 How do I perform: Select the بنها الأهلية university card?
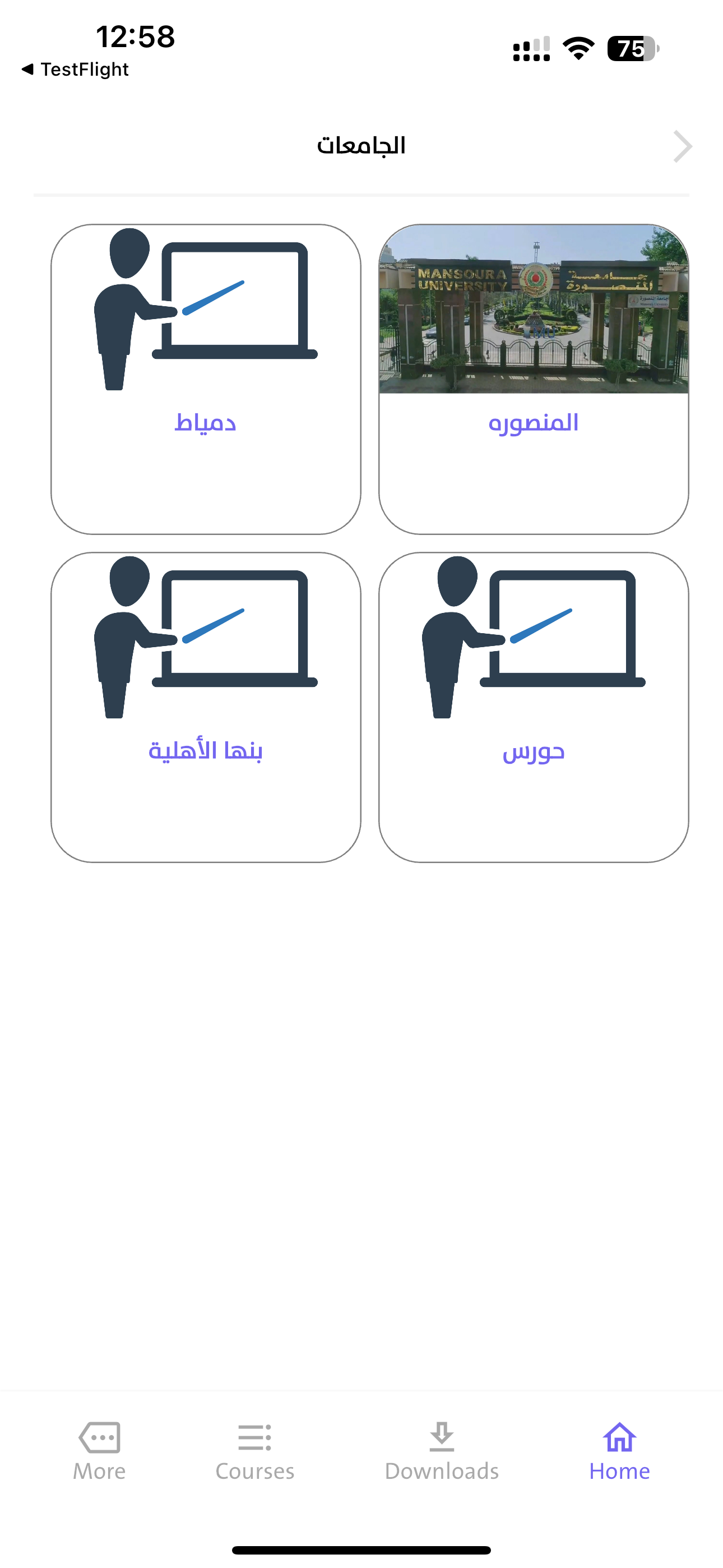206,707
